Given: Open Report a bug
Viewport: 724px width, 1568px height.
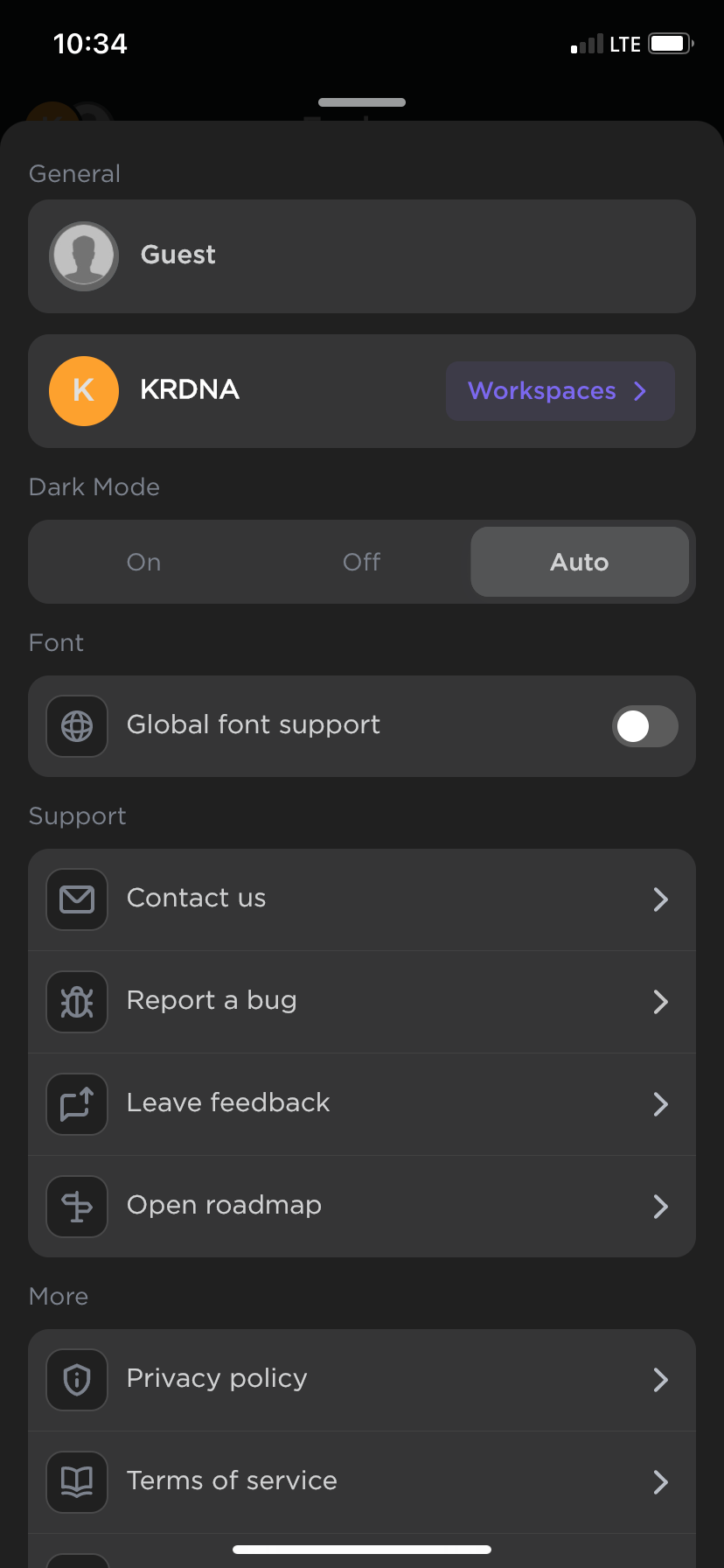Looking at the screenshot, I should click(362, 1002).
